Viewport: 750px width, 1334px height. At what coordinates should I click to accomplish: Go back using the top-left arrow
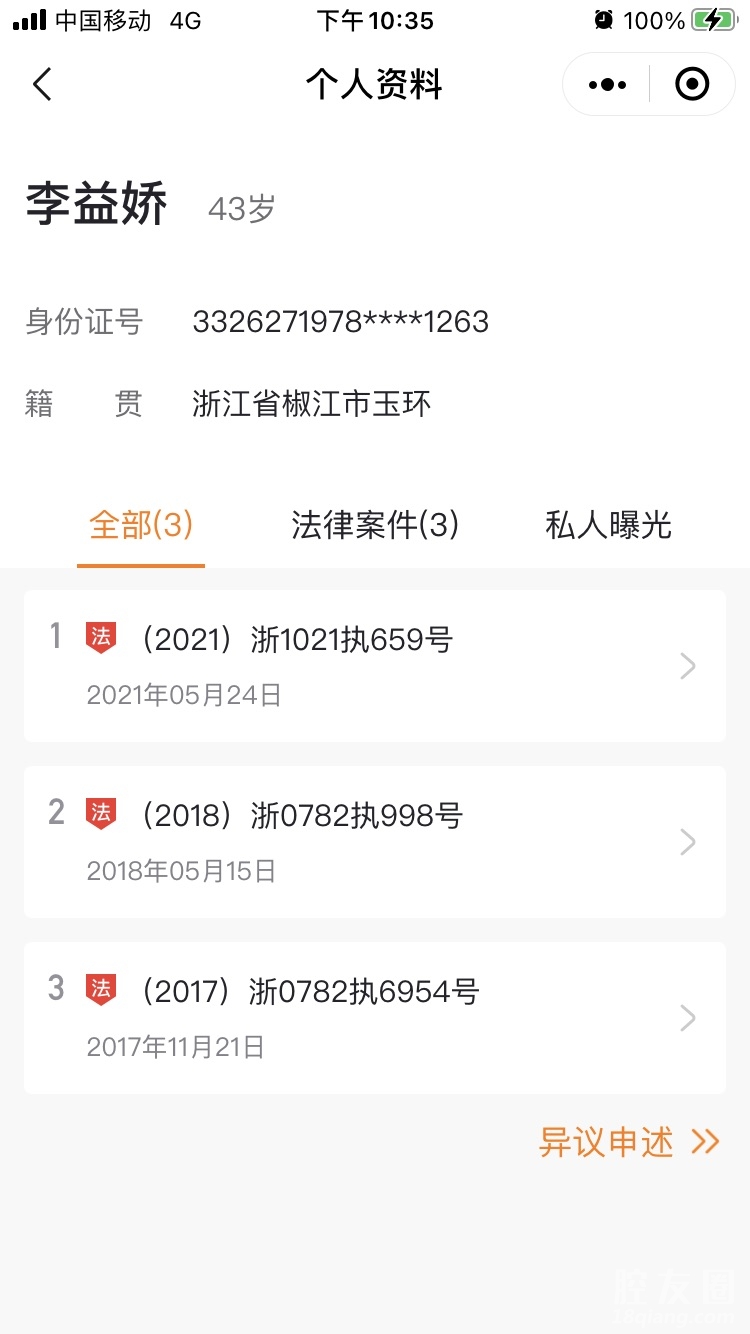click(x=42, y=85)
